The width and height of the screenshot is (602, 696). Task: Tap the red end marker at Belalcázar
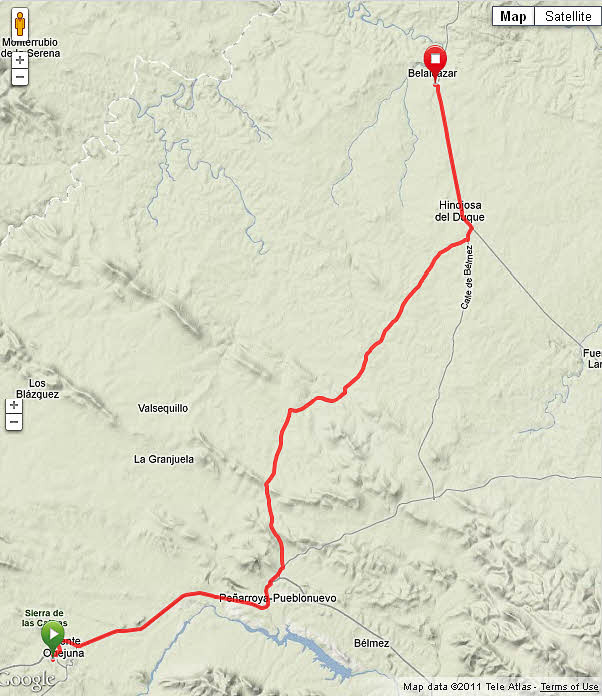435,59
